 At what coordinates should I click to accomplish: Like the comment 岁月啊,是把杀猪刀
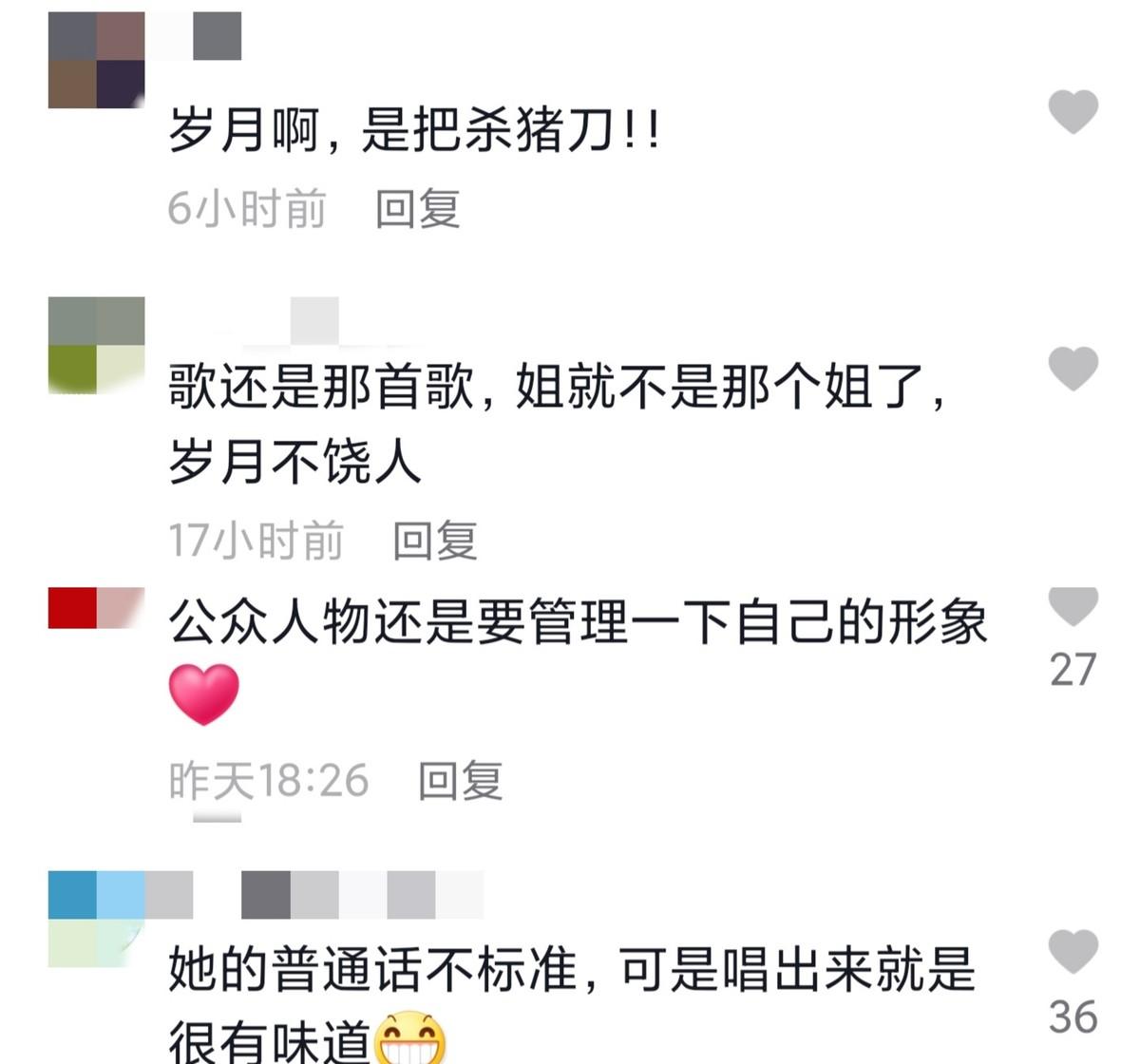[x=1073, y=112]
